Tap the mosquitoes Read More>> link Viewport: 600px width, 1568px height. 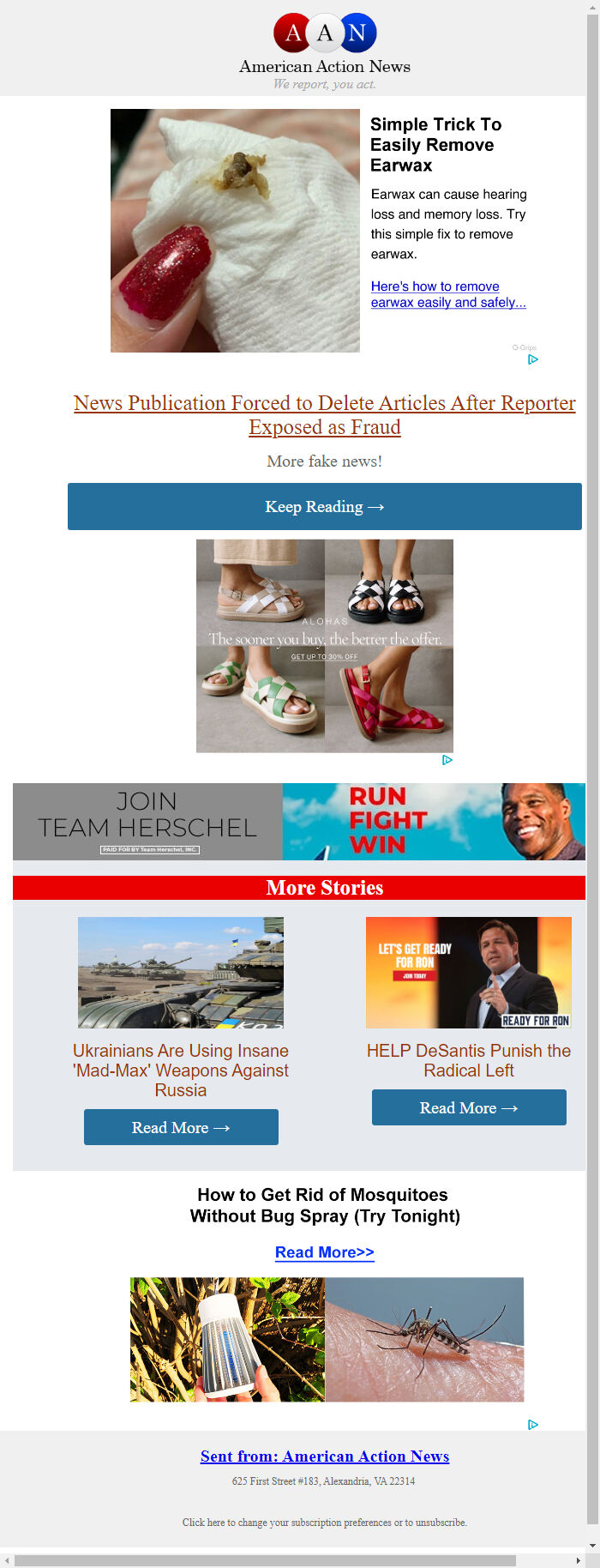pyautogui.click(x=324, y=1252)
